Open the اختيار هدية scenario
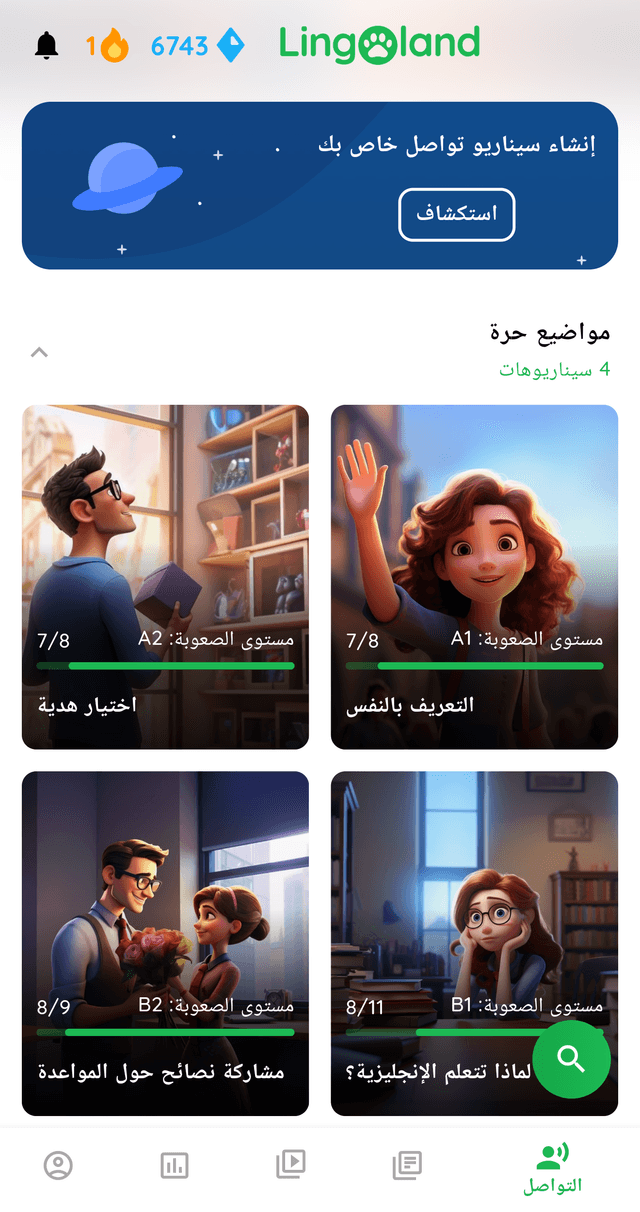640x1212 pixels. pos(165,576)
